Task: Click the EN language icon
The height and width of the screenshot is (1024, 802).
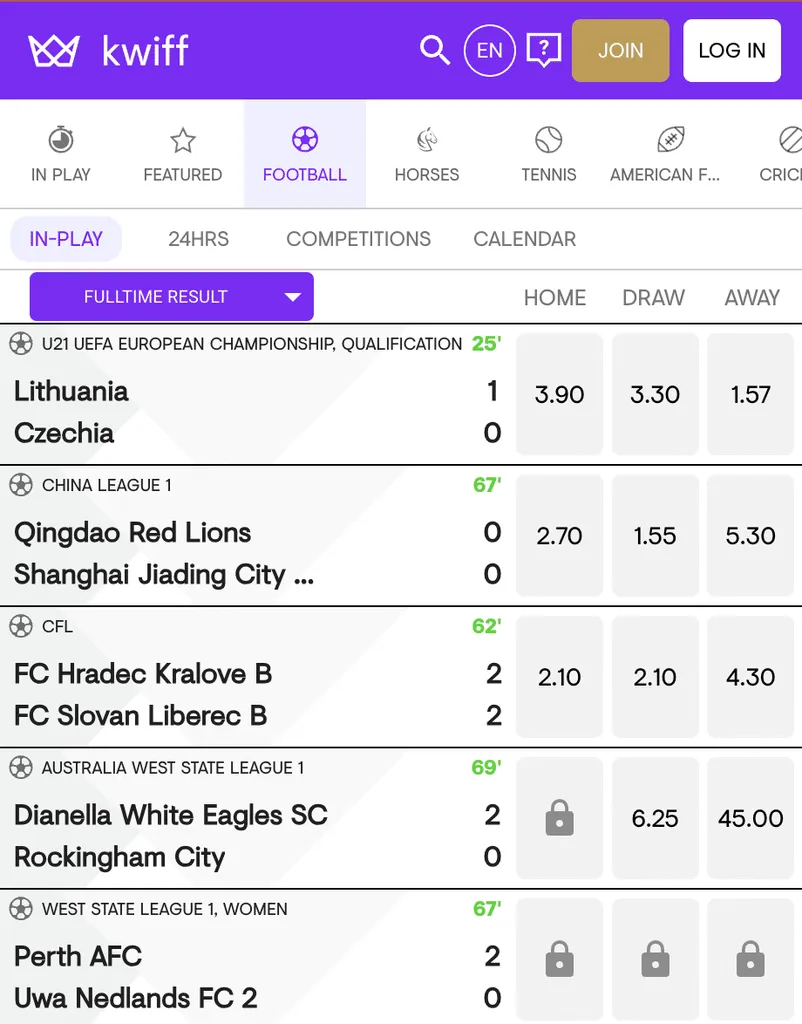Action: pyautogui.click(x=489, y=50)
